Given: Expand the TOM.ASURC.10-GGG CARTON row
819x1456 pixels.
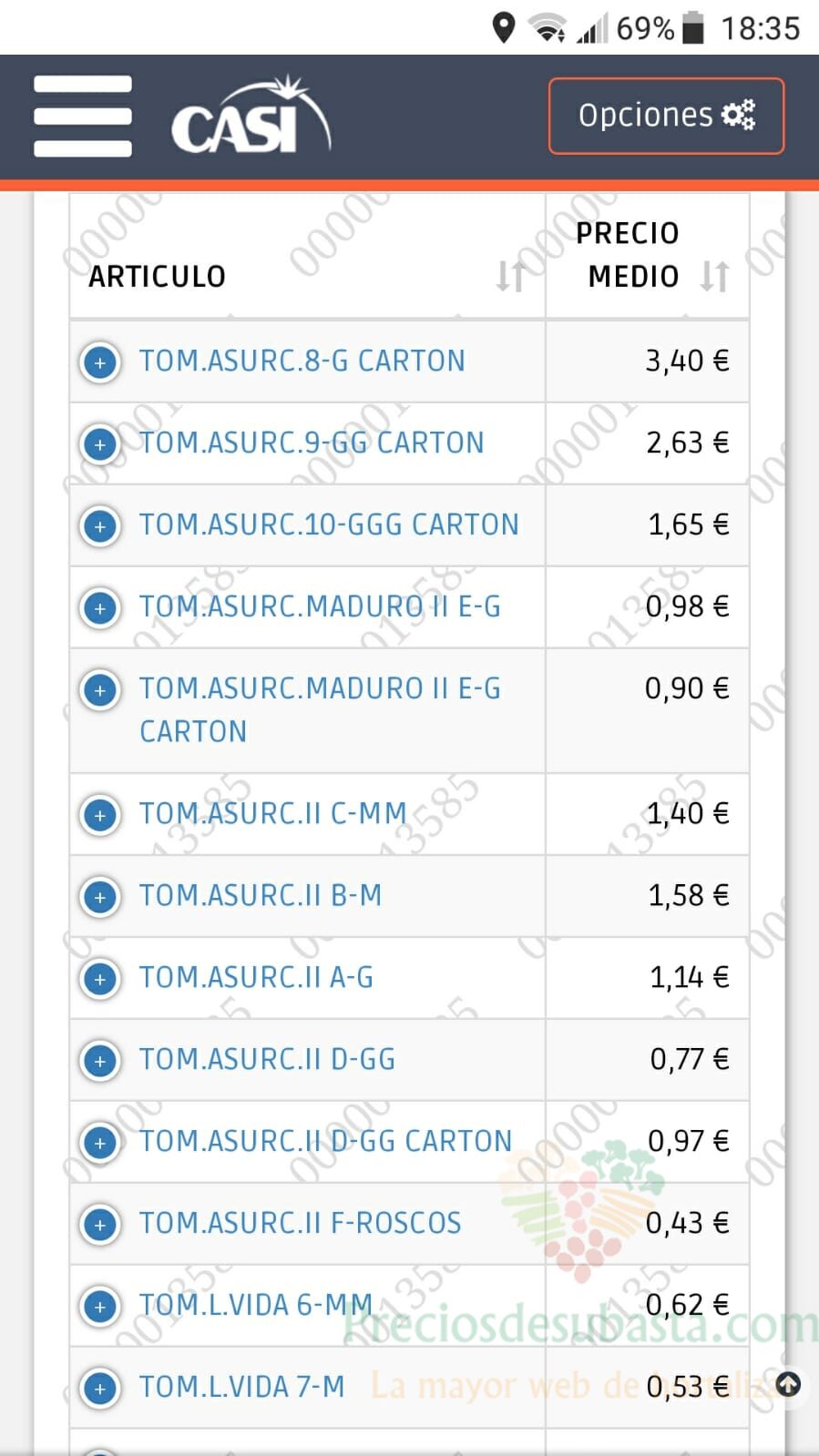Looking at the screenshot, I should coord(100,526).
